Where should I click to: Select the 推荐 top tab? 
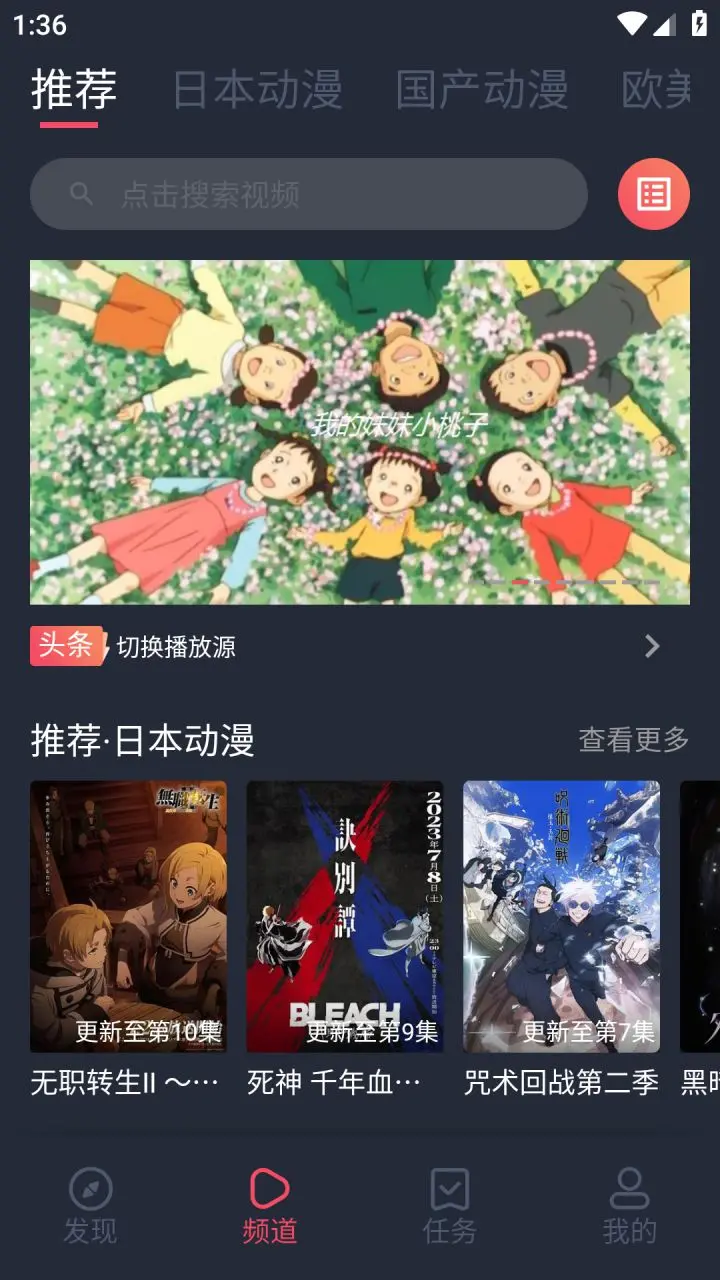(73, 90)
